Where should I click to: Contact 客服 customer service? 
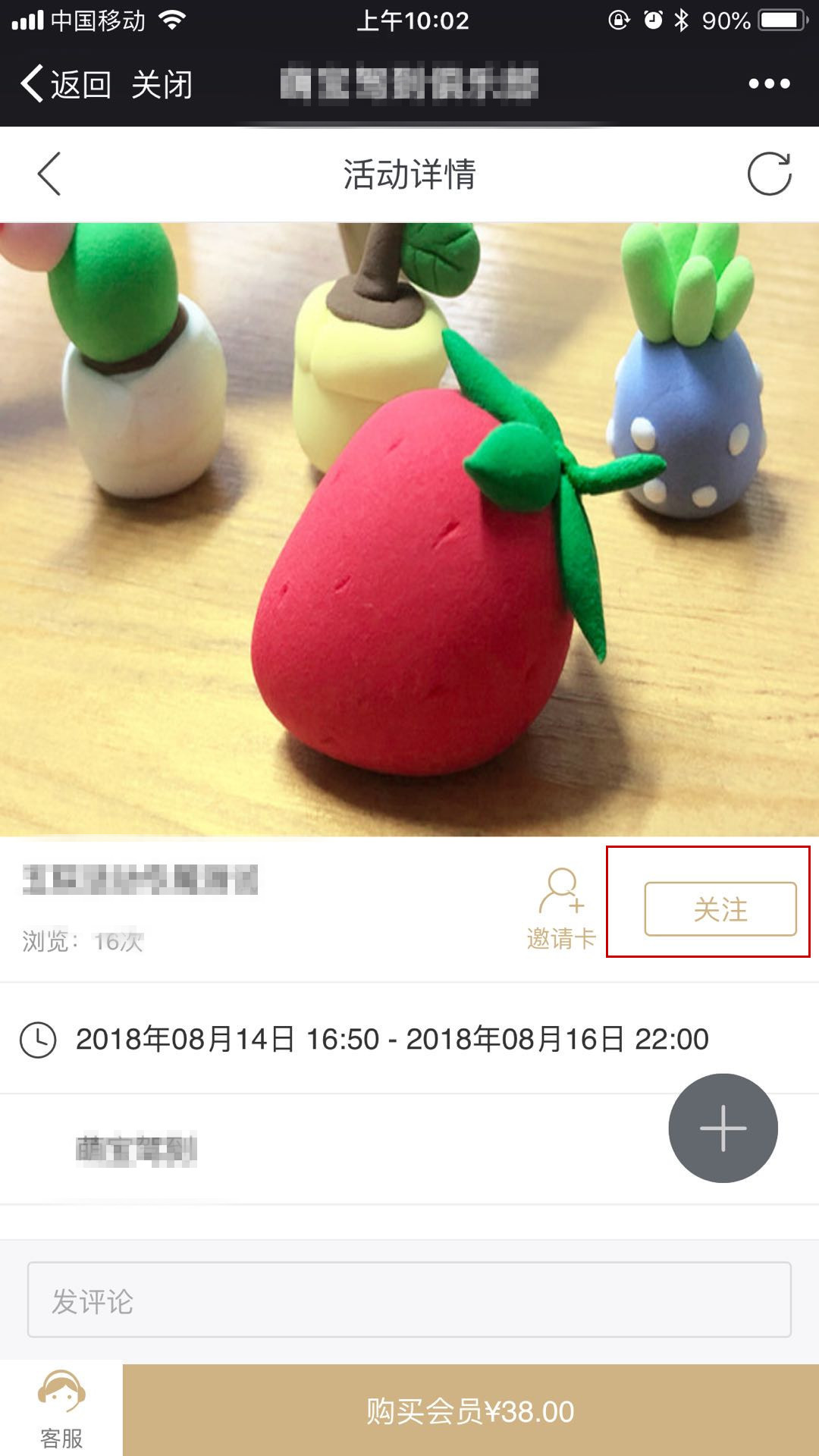coord(61,1410)
